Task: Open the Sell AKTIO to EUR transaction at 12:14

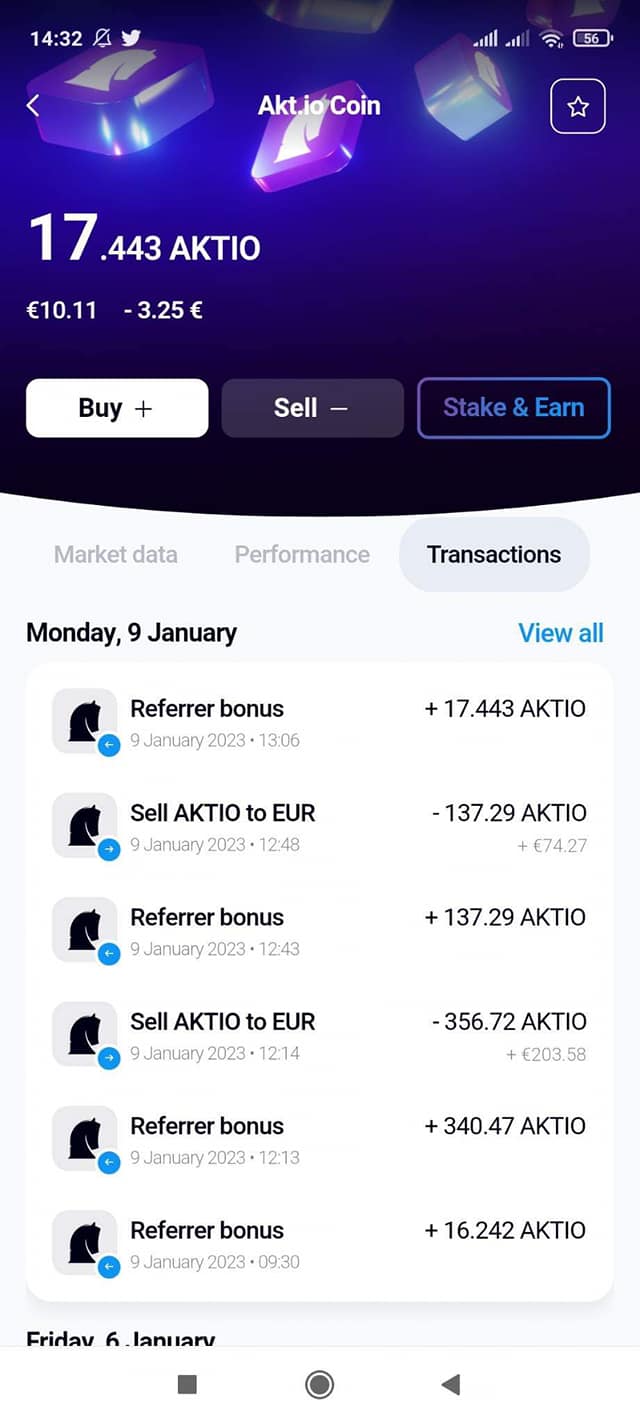Action: (x=319, y=1035)
